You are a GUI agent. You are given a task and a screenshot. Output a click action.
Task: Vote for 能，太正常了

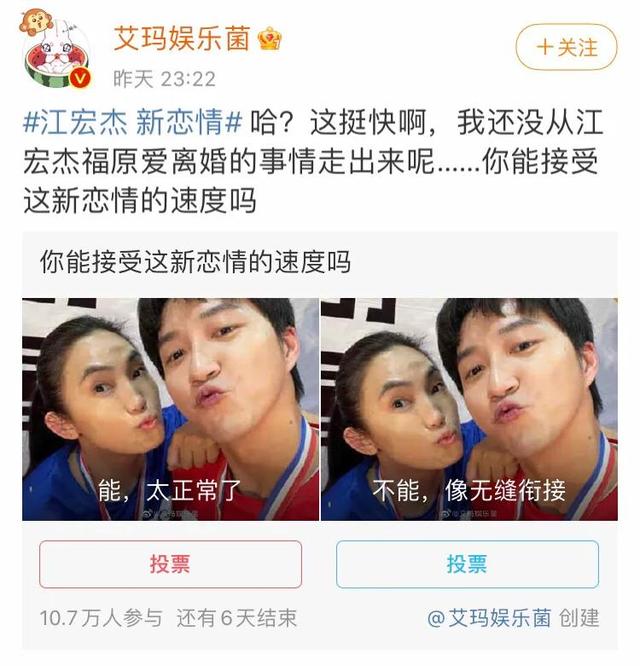pos(170,564)
